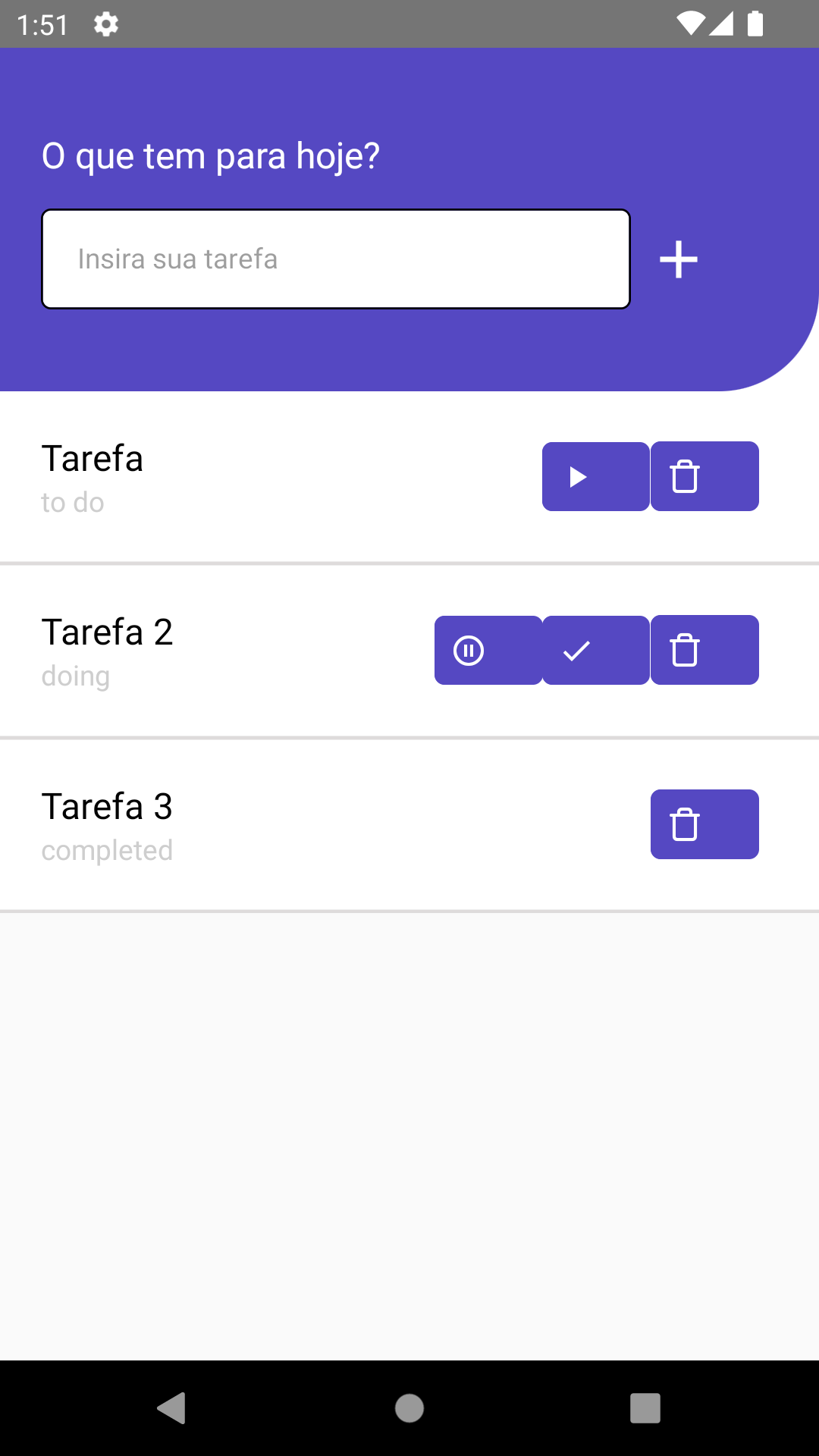Screen dimensions: 819x1456
Task: Mark "Tarefa 2" complete with the check icon
Action: point(595,650)
